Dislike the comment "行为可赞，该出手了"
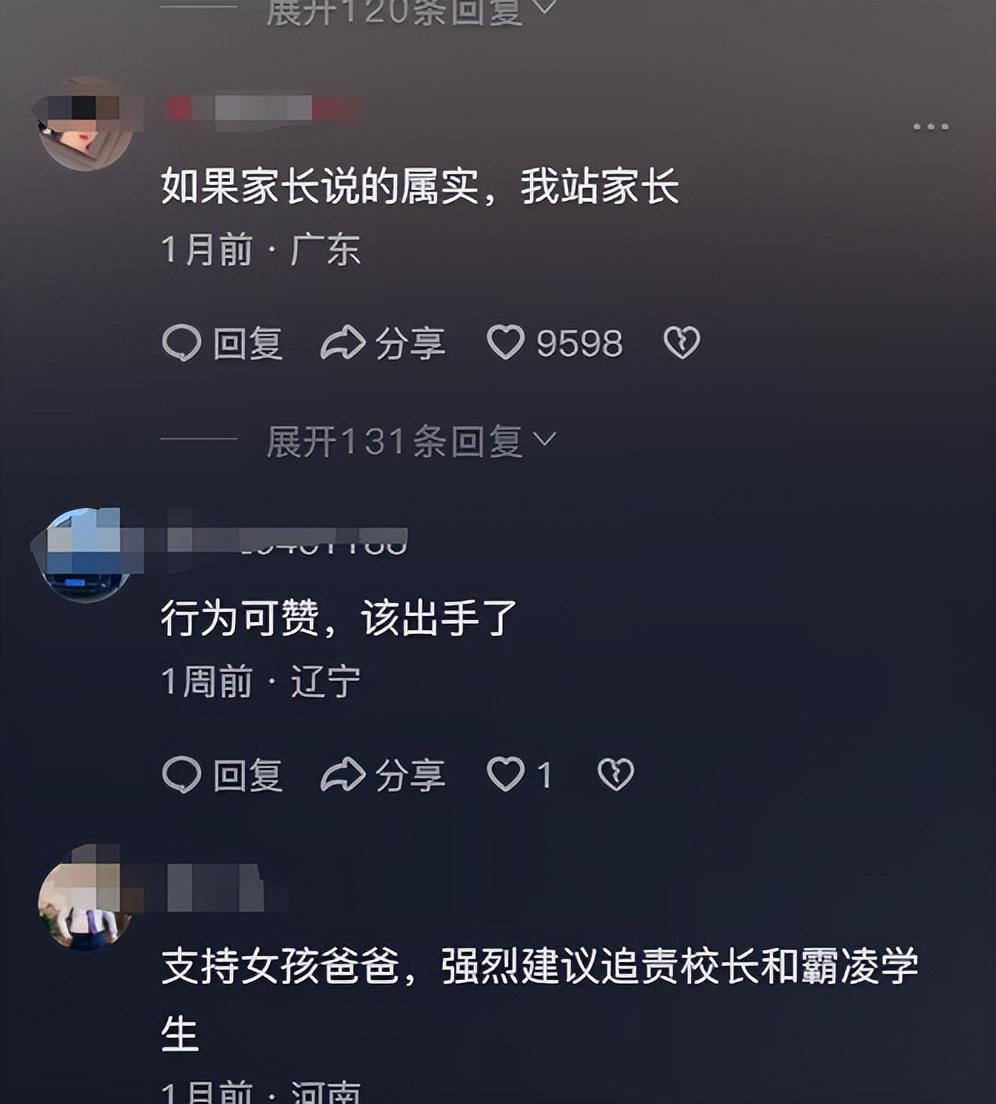The width and height of the screenshot is (996, 1104). point(615,775)
